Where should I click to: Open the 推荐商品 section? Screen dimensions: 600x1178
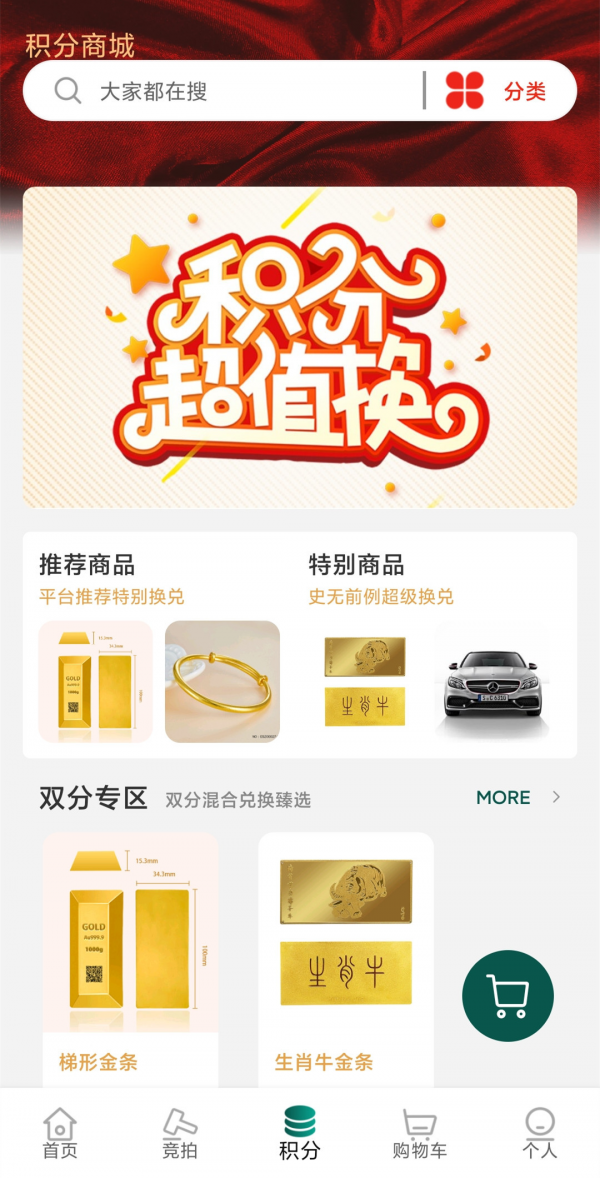pos(87,564)
